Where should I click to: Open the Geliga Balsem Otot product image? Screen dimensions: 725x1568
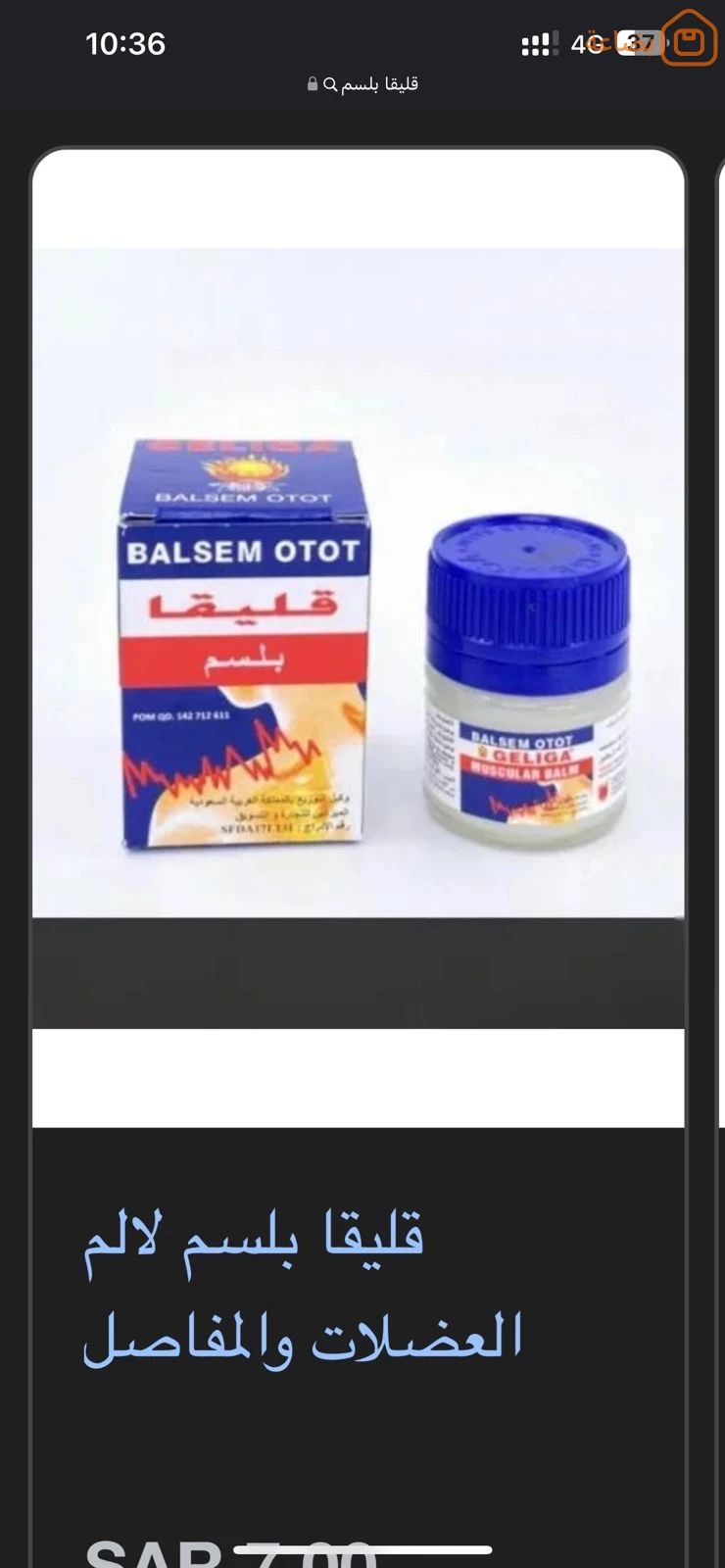(x=359, y=638)
